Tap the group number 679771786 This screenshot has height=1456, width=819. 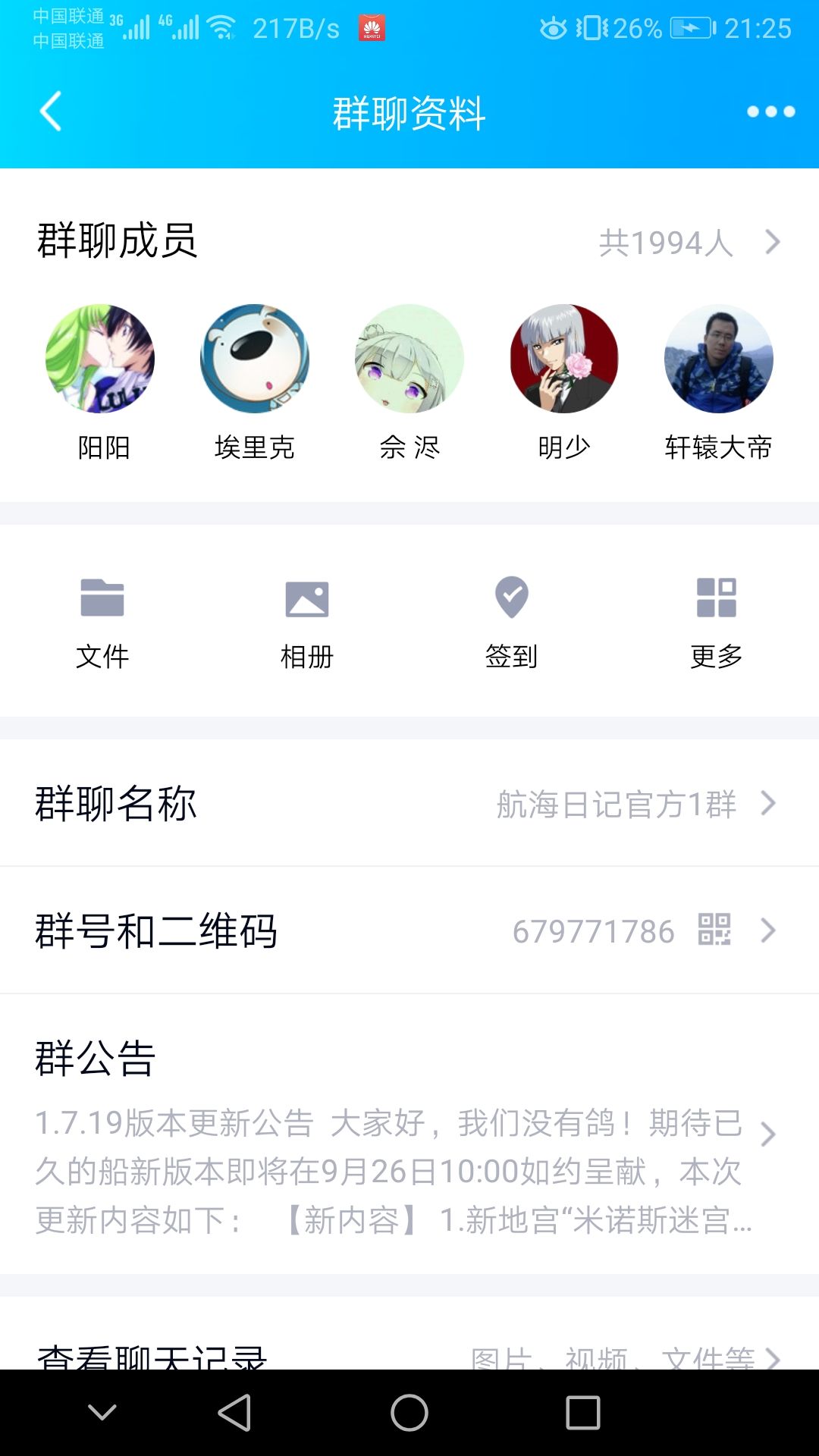pos(595,931)
